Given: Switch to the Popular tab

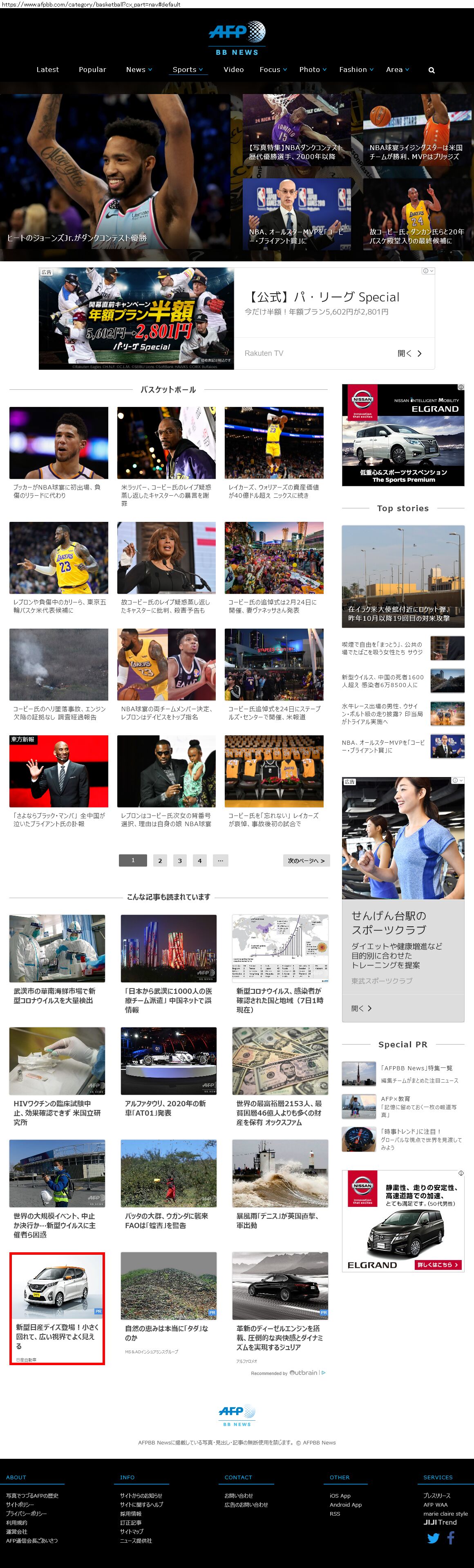Looking at the screenshot, I should point(92,70).
